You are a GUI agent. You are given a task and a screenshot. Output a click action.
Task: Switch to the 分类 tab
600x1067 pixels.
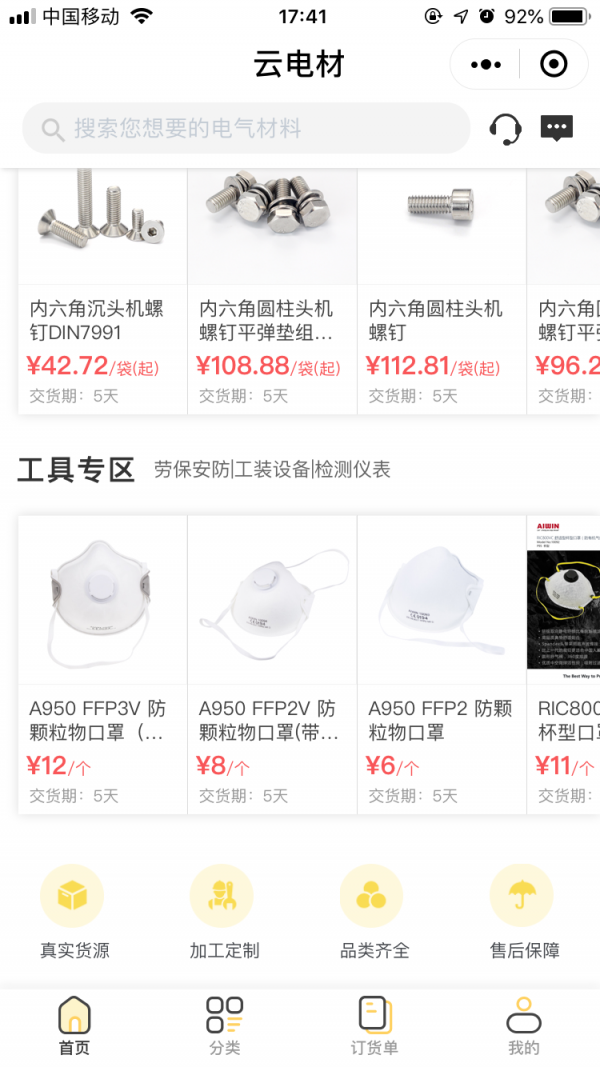(225, 1026)
